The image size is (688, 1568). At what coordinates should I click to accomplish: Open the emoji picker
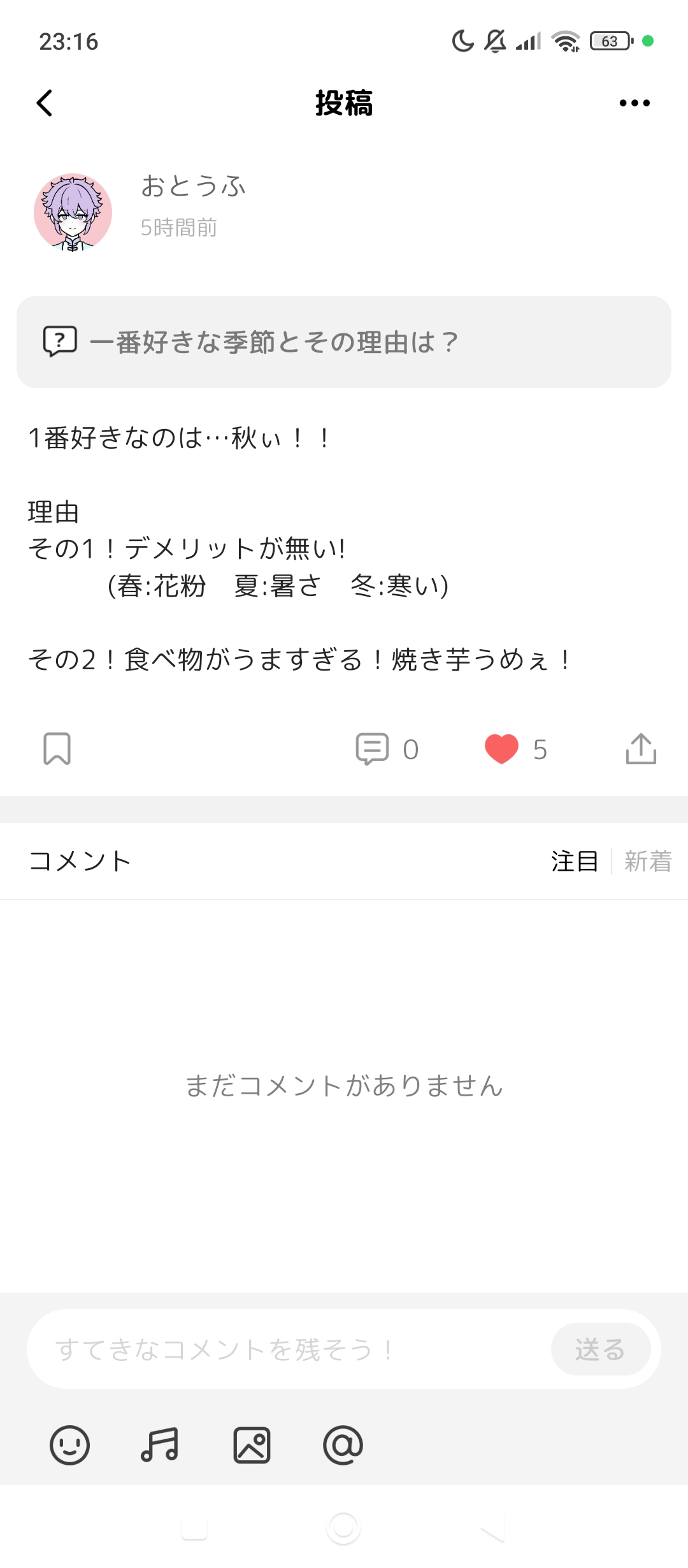(x=69, y=1445)
